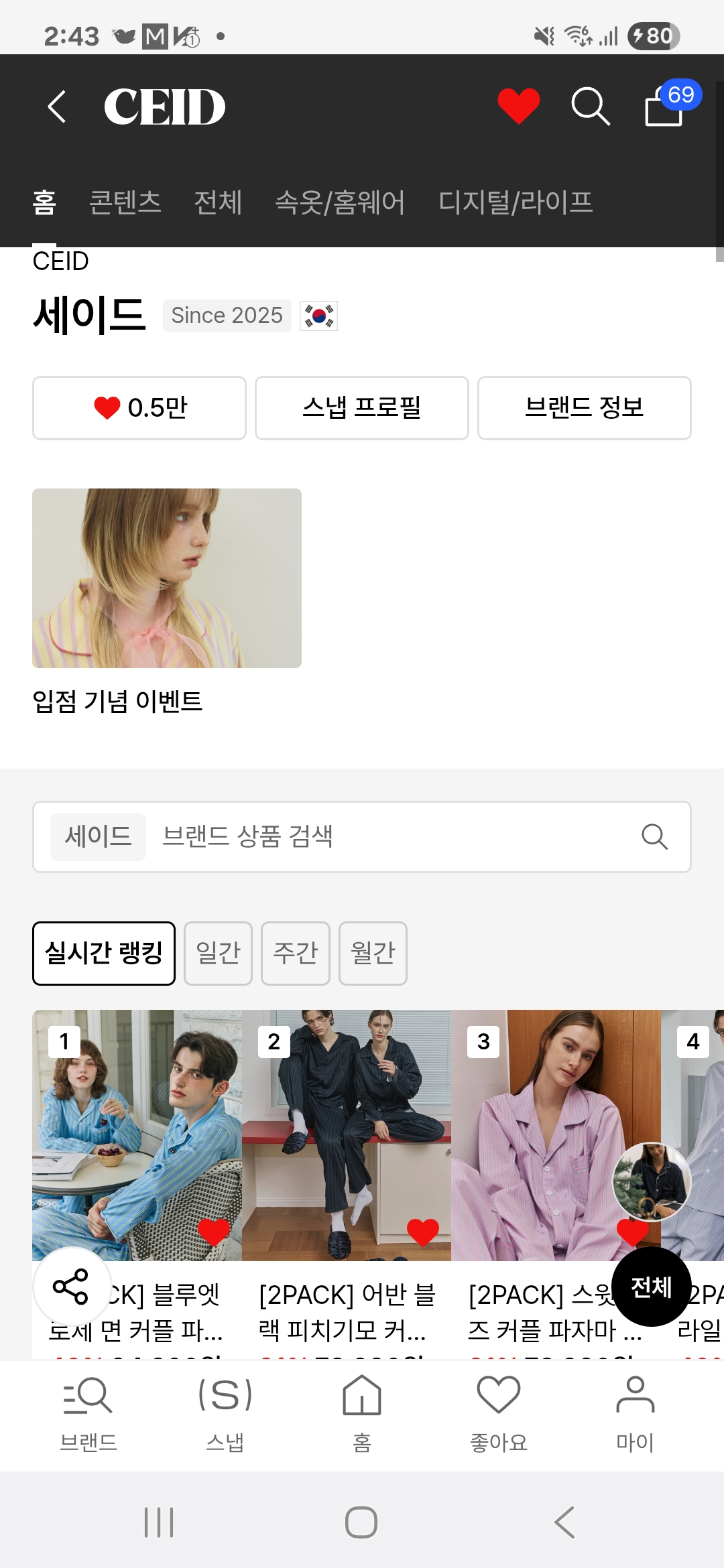This screenshot has width=724, height=1568.
Task: Switch to the 전체 category tab
Action: 218,202
